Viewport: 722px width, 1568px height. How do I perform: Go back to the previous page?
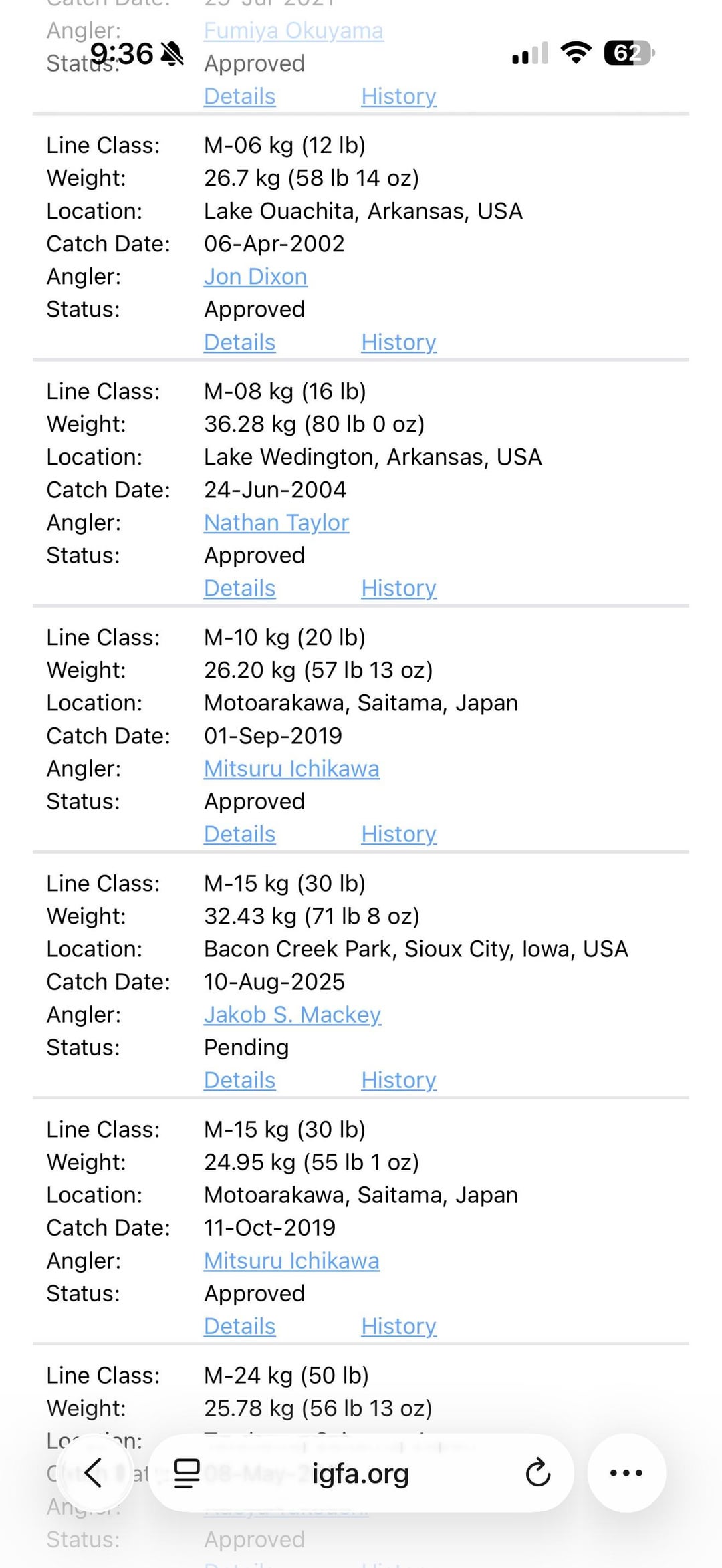pos(94,1472)
